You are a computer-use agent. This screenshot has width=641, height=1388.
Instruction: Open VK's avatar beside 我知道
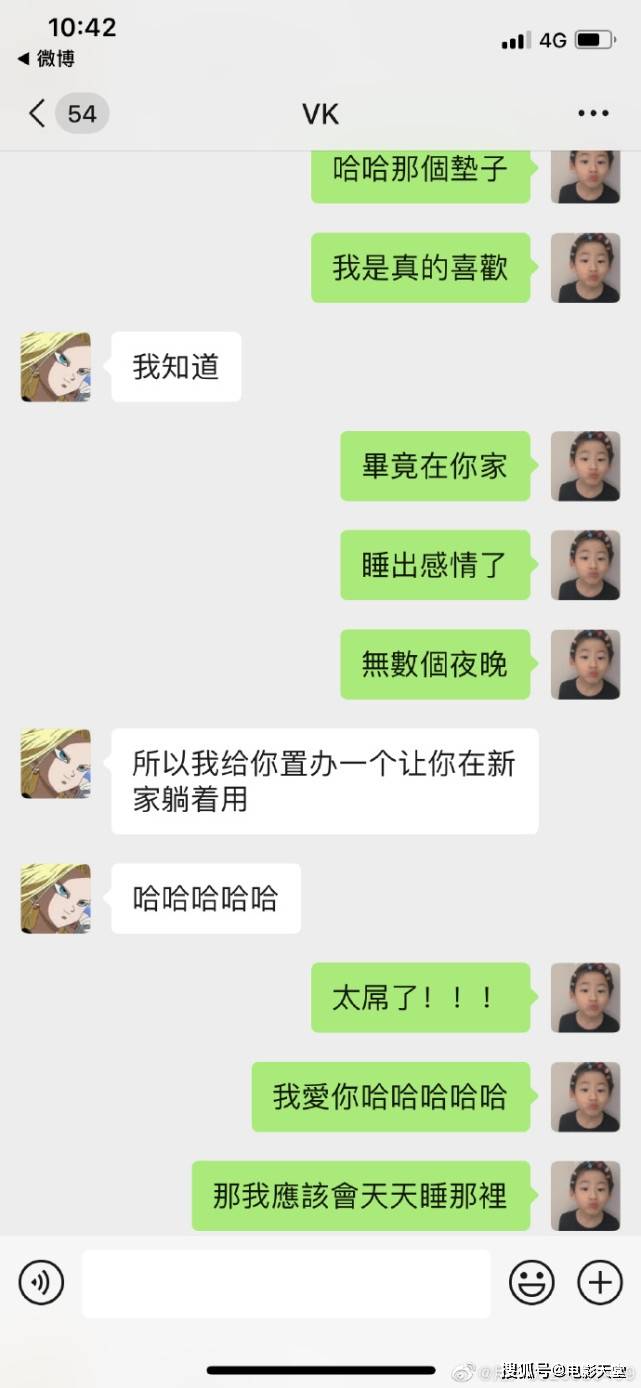pos(56,367)
